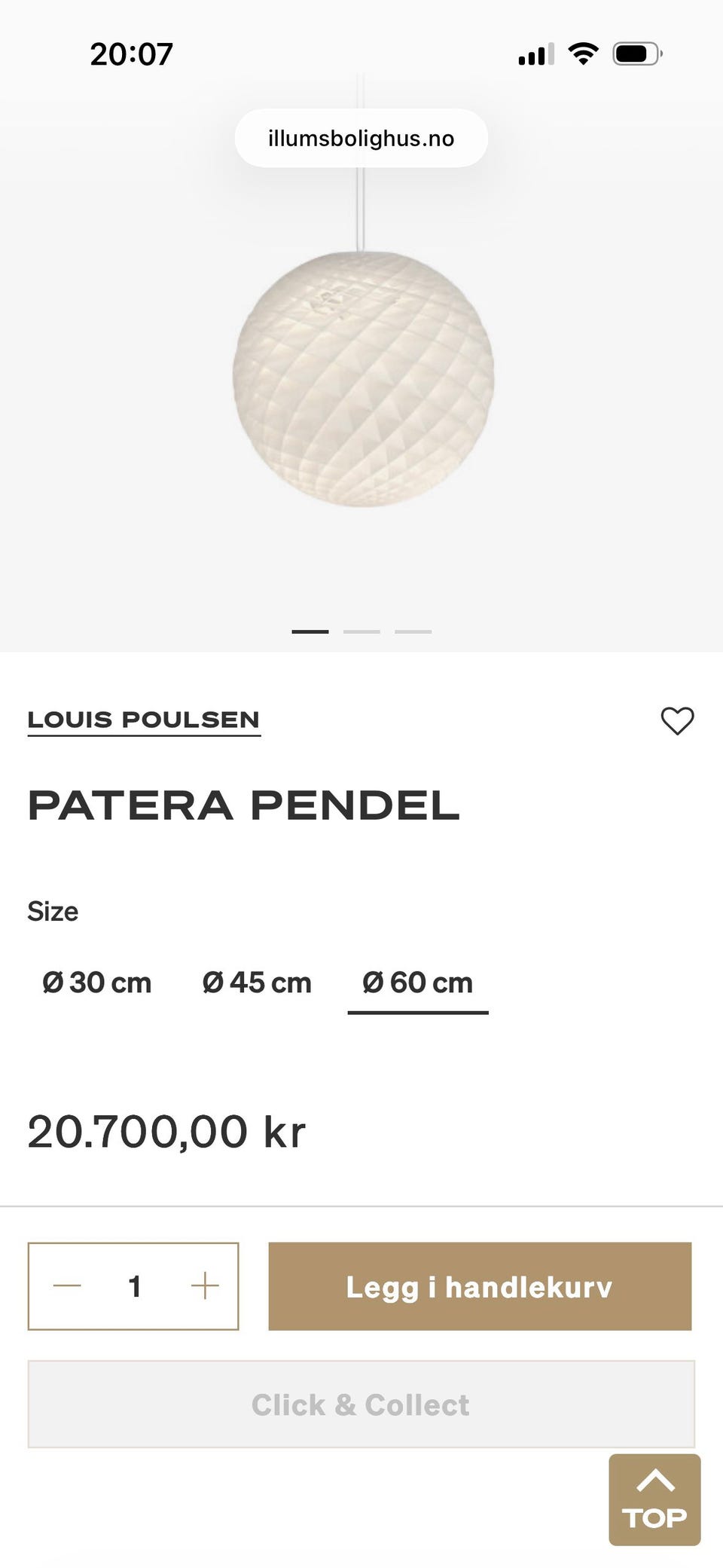The height and width of the screenshot is (1568, 723).
Task: Jump back to top with TOP button
Action: point(654,1499)
